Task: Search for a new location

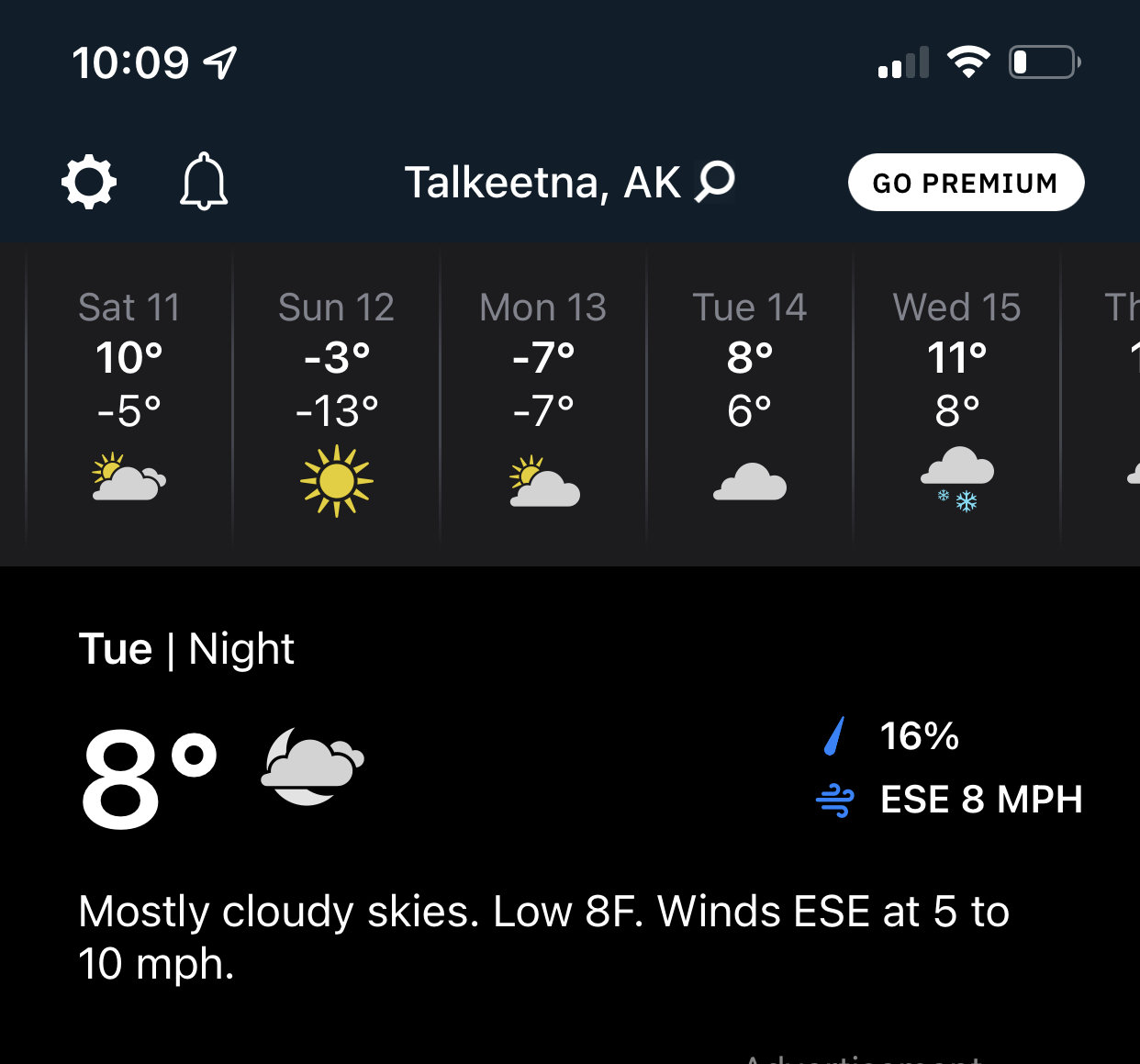Action: (715, 181)
